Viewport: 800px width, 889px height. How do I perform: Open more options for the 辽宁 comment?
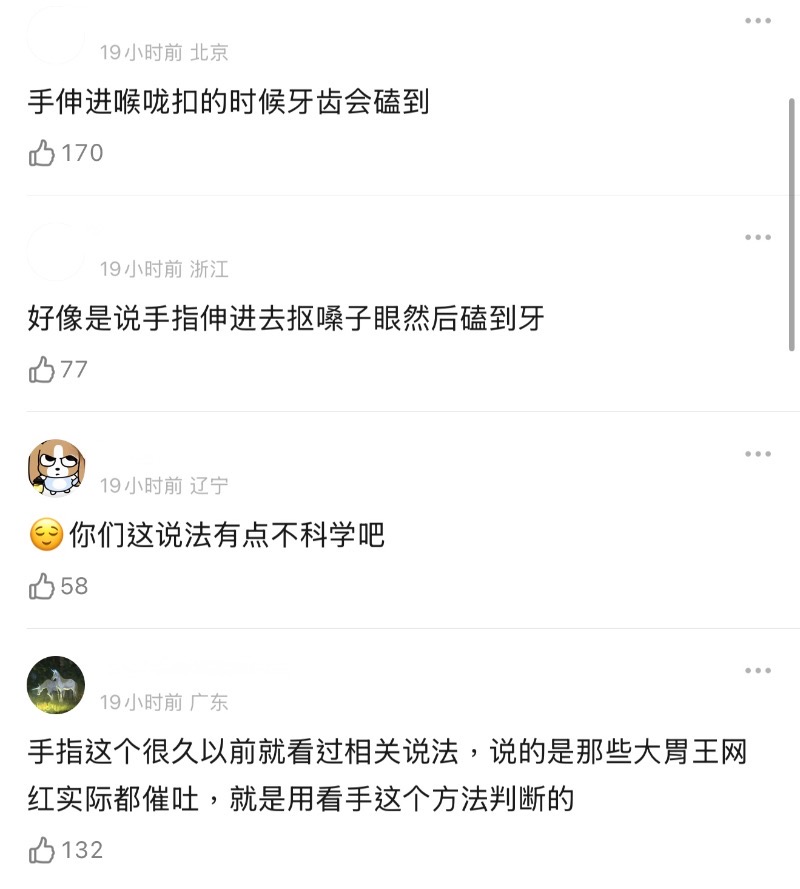[x=757, y=455]
